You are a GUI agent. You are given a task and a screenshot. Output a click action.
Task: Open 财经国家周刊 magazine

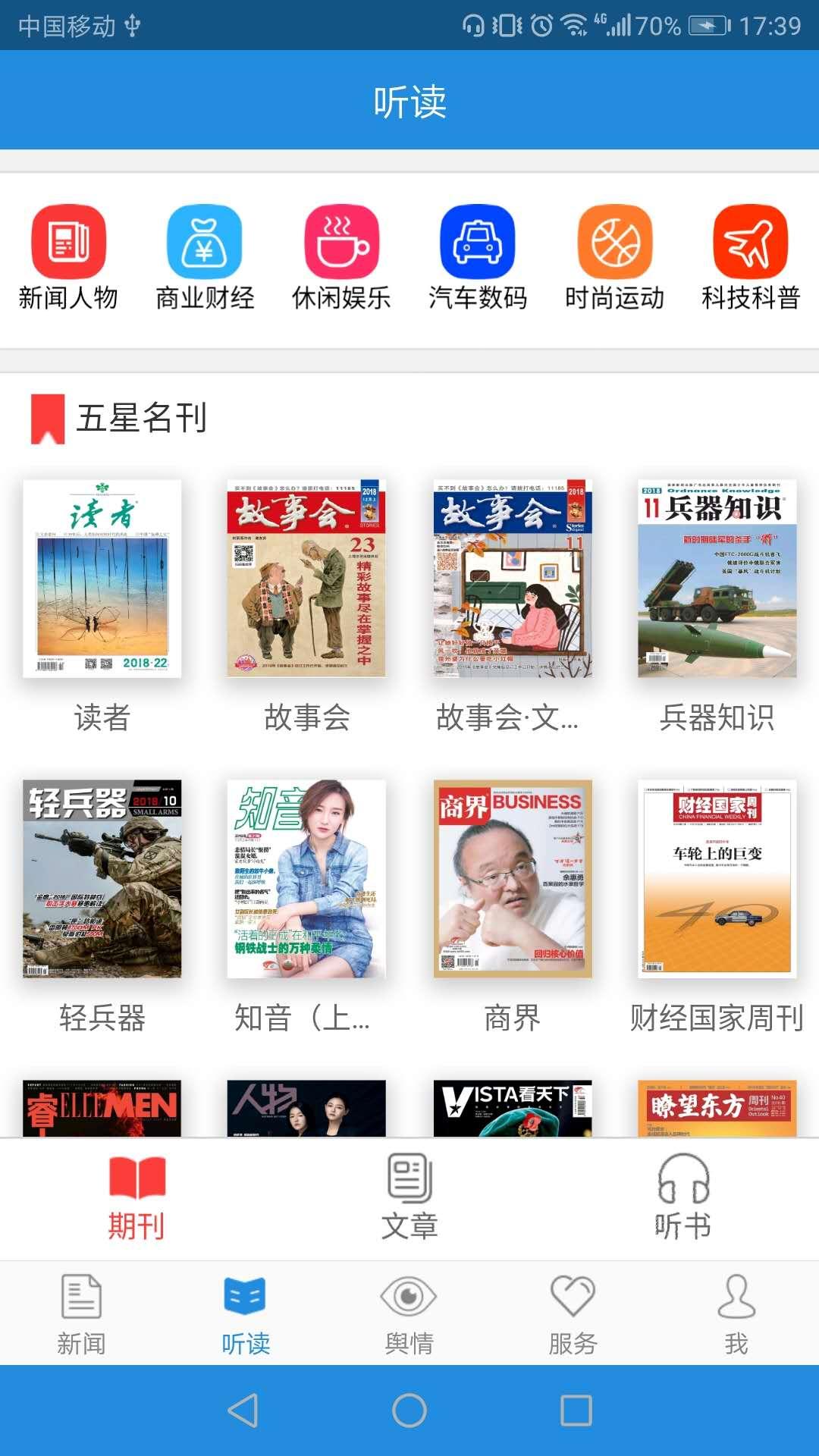coord(717,879)
